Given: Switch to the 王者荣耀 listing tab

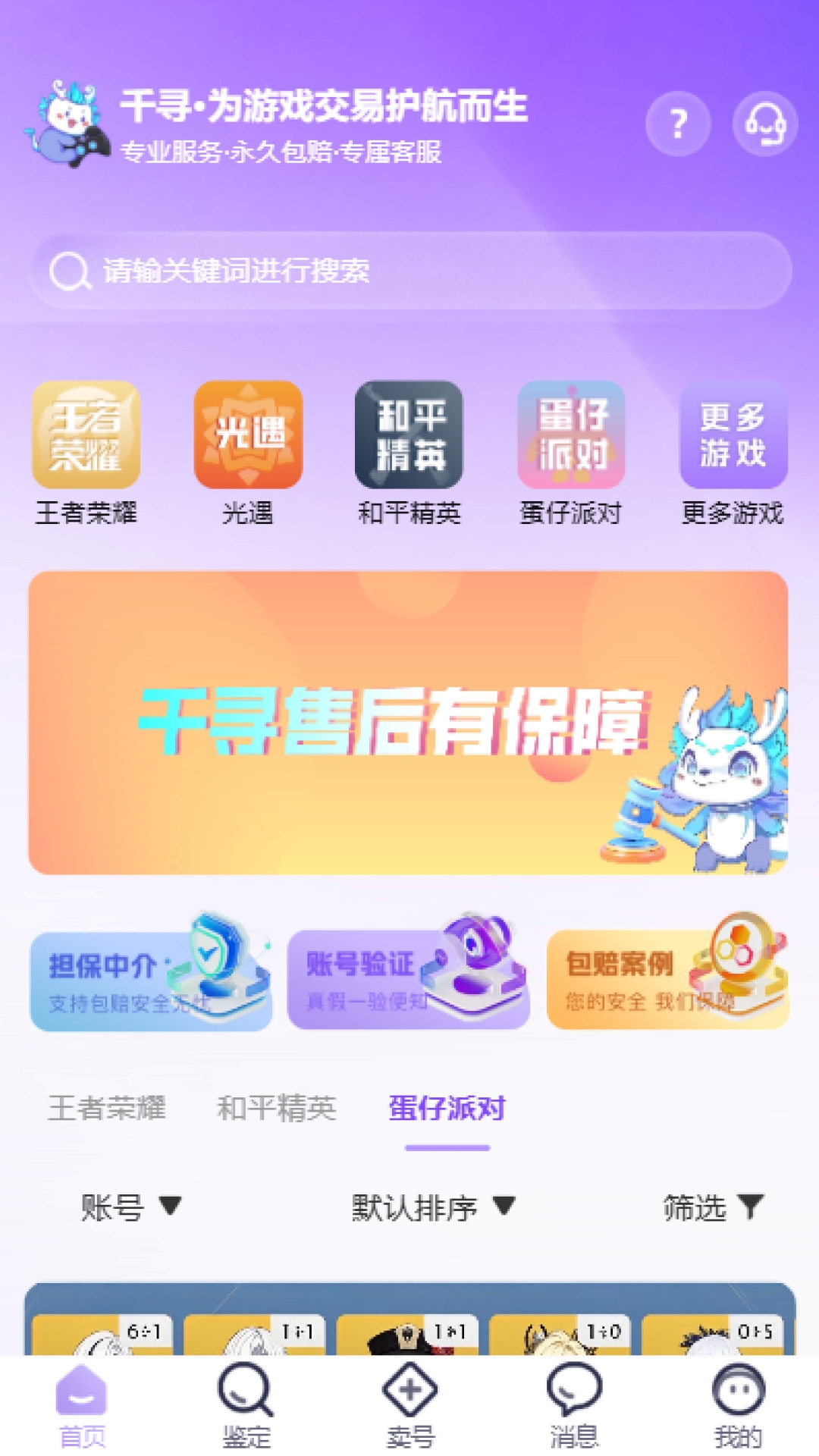Looking at the screenshot, I should click(x=107, y=1108).
